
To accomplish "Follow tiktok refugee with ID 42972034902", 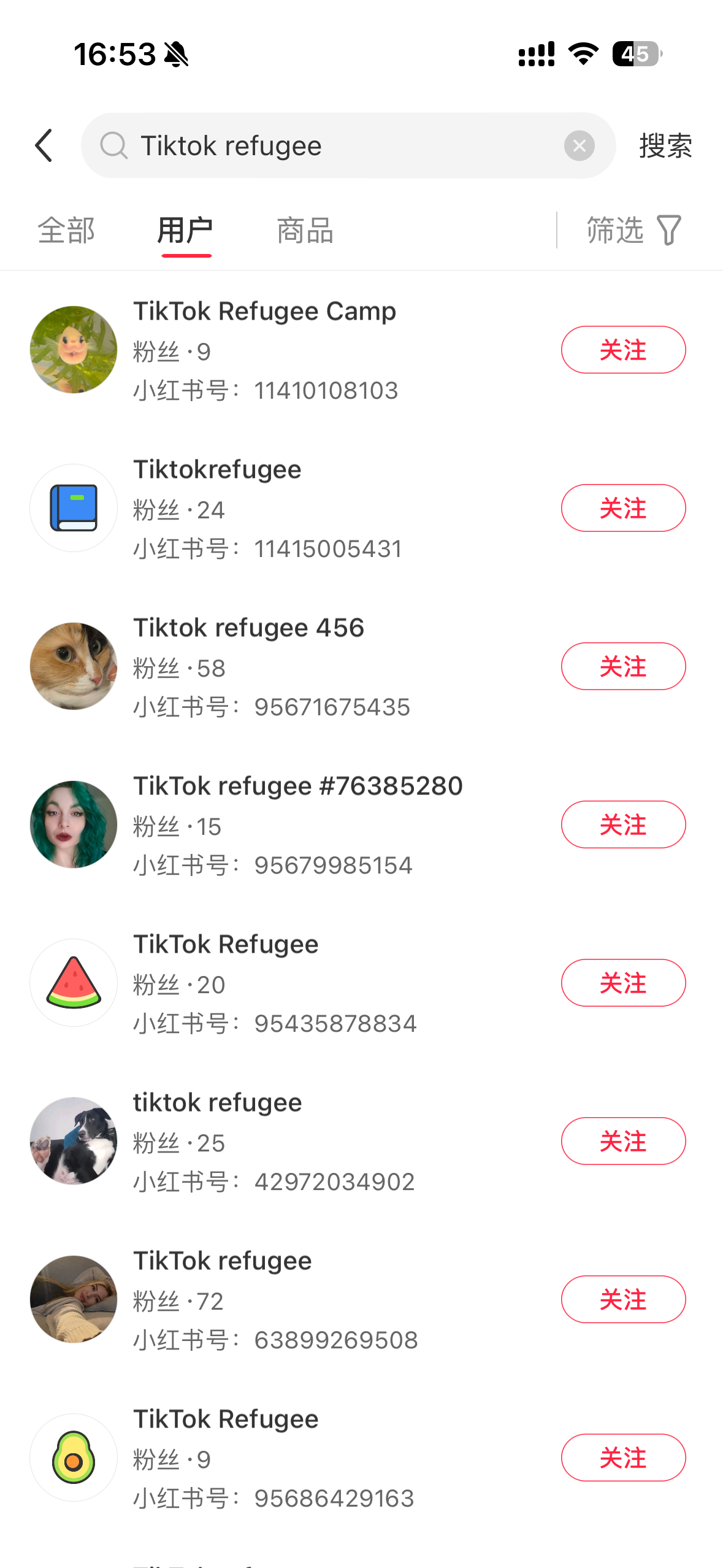I will [x=623, y=1141].
